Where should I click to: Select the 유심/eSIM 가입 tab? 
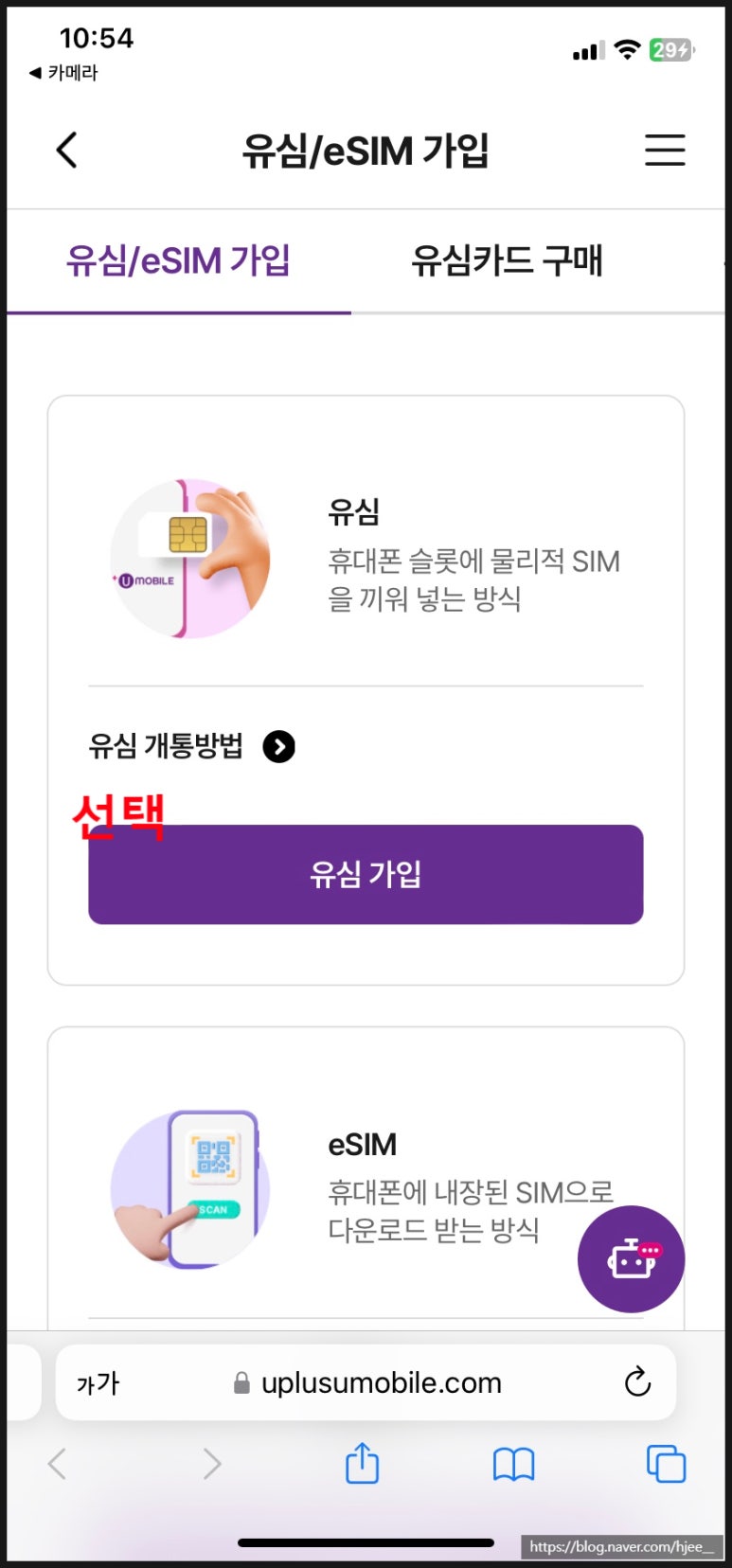[x=178, y=260]
